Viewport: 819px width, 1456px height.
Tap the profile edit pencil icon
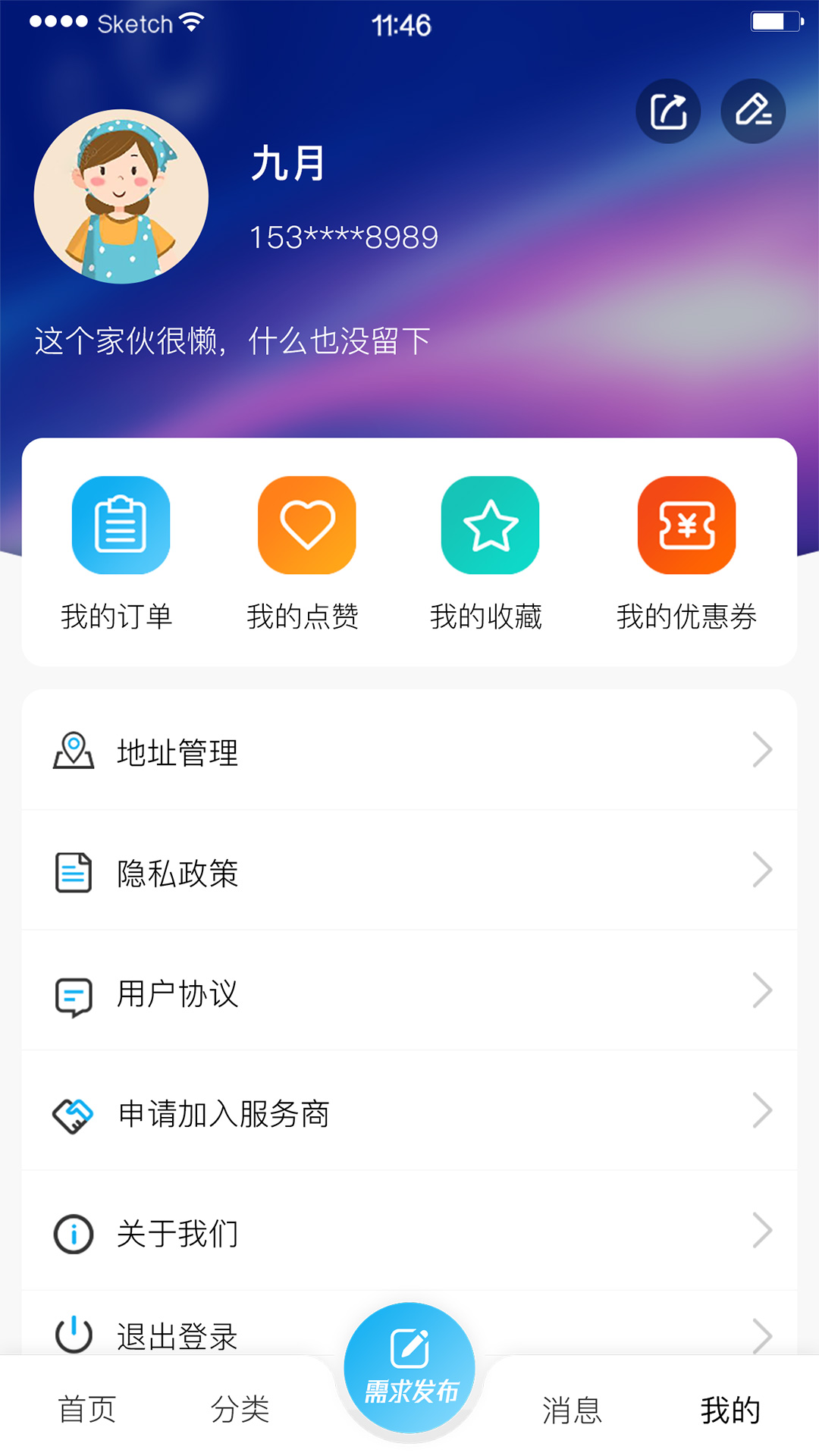pos(753,110)
